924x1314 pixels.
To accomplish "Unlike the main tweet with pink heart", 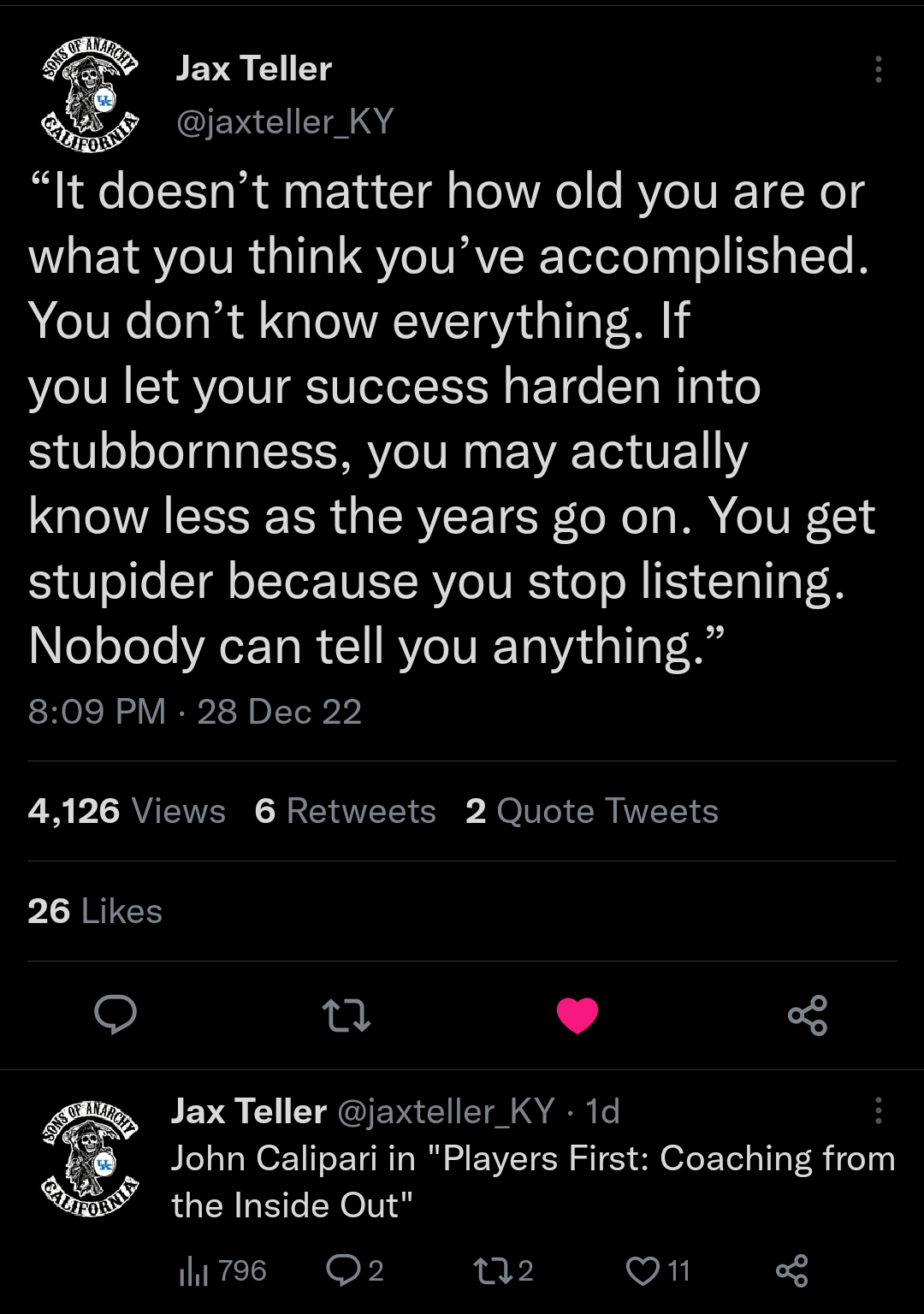I will 577,1015.
